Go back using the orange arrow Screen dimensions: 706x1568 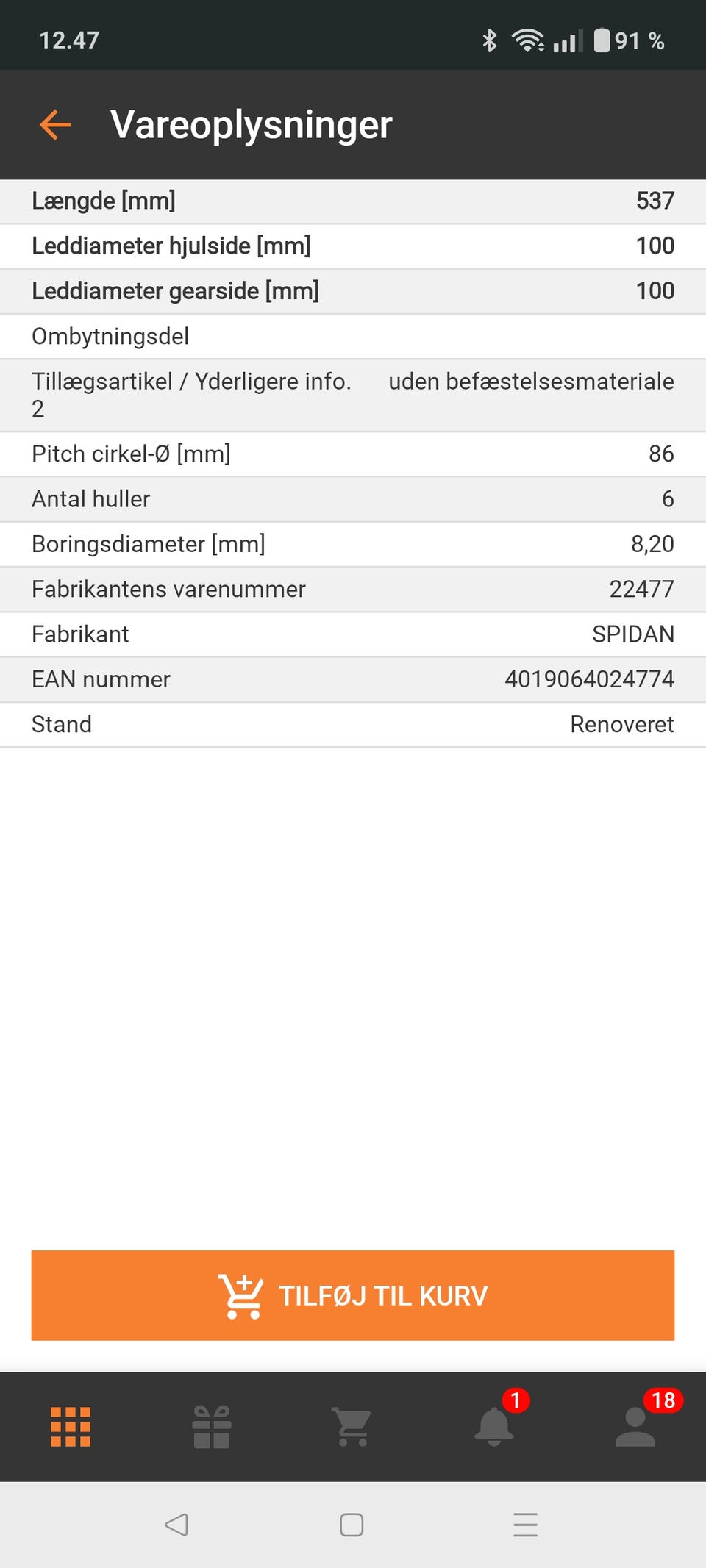[x=55, y=125]
